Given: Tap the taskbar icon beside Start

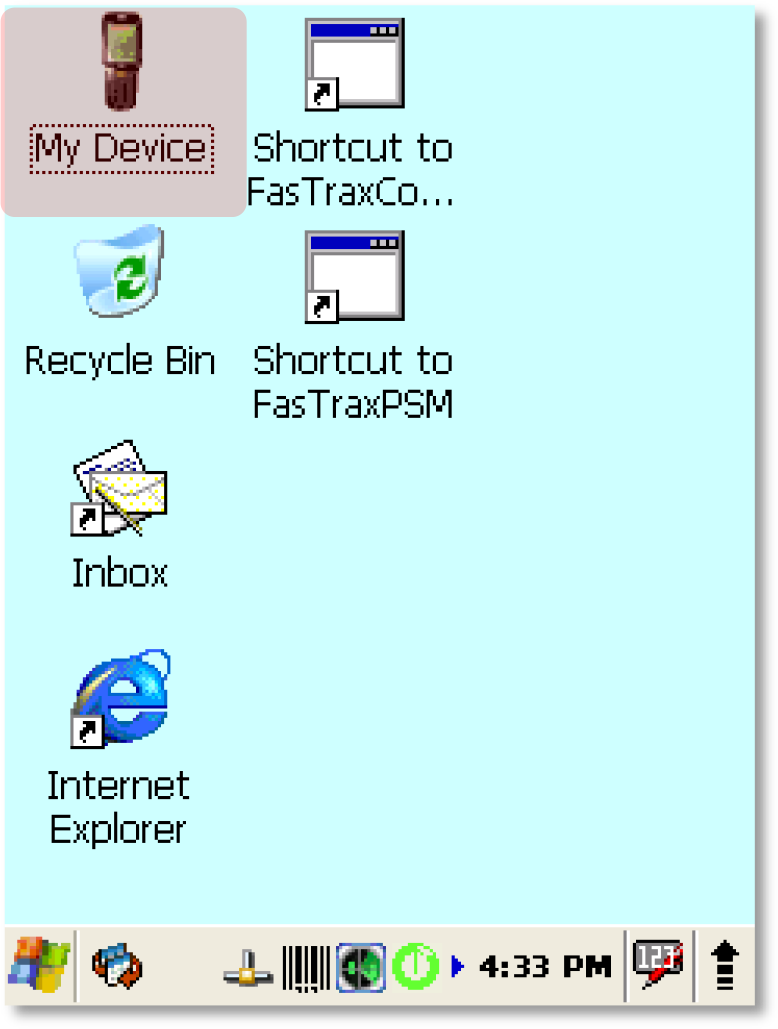Looking at the screenshot, I should [117, 967].
